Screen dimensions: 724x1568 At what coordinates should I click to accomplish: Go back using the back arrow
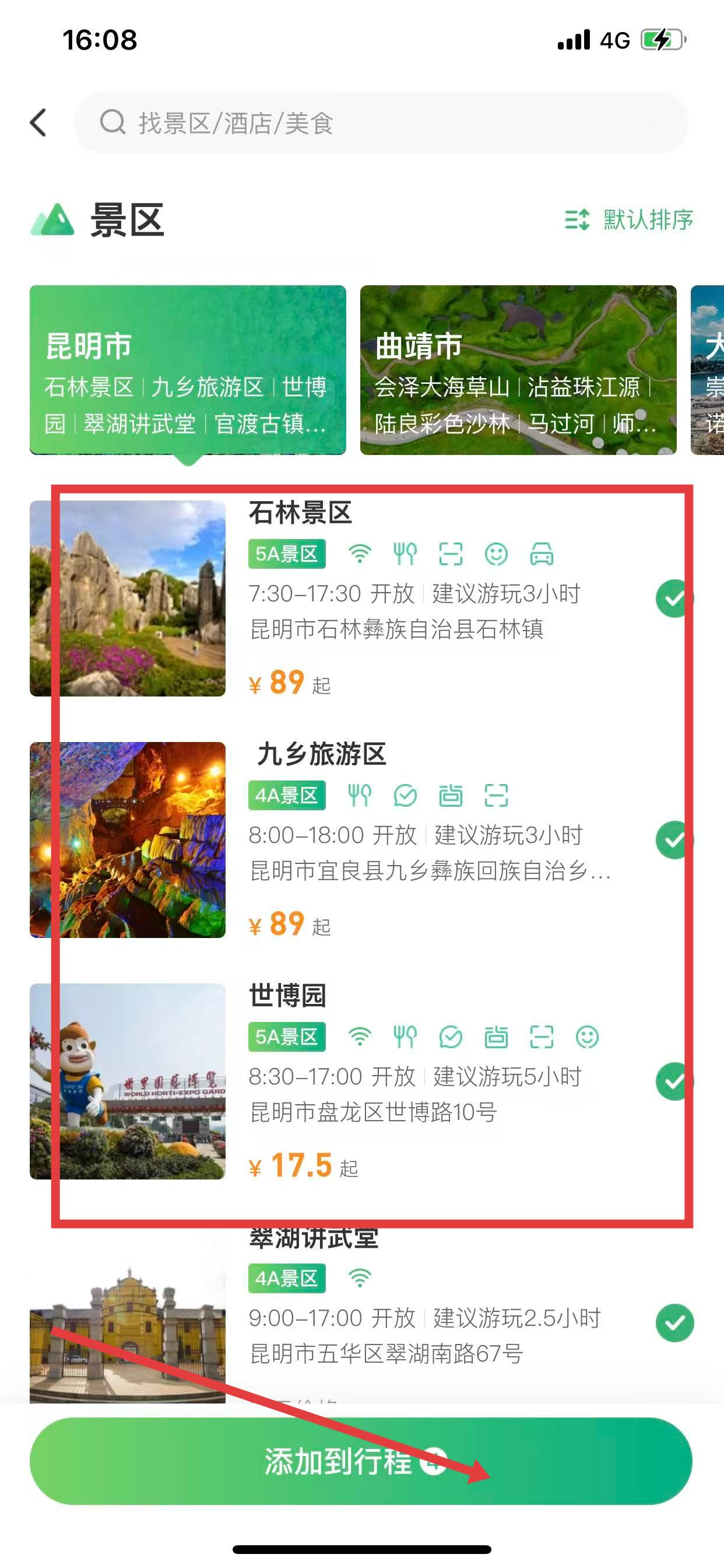[x=38, y=123]
